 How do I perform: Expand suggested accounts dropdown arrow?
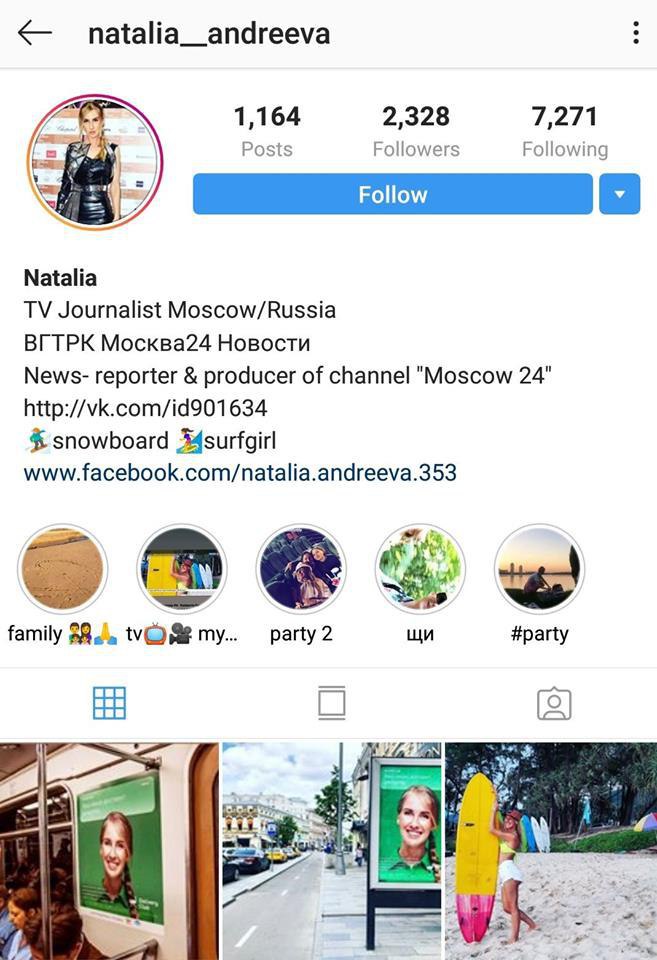point(619,194)
